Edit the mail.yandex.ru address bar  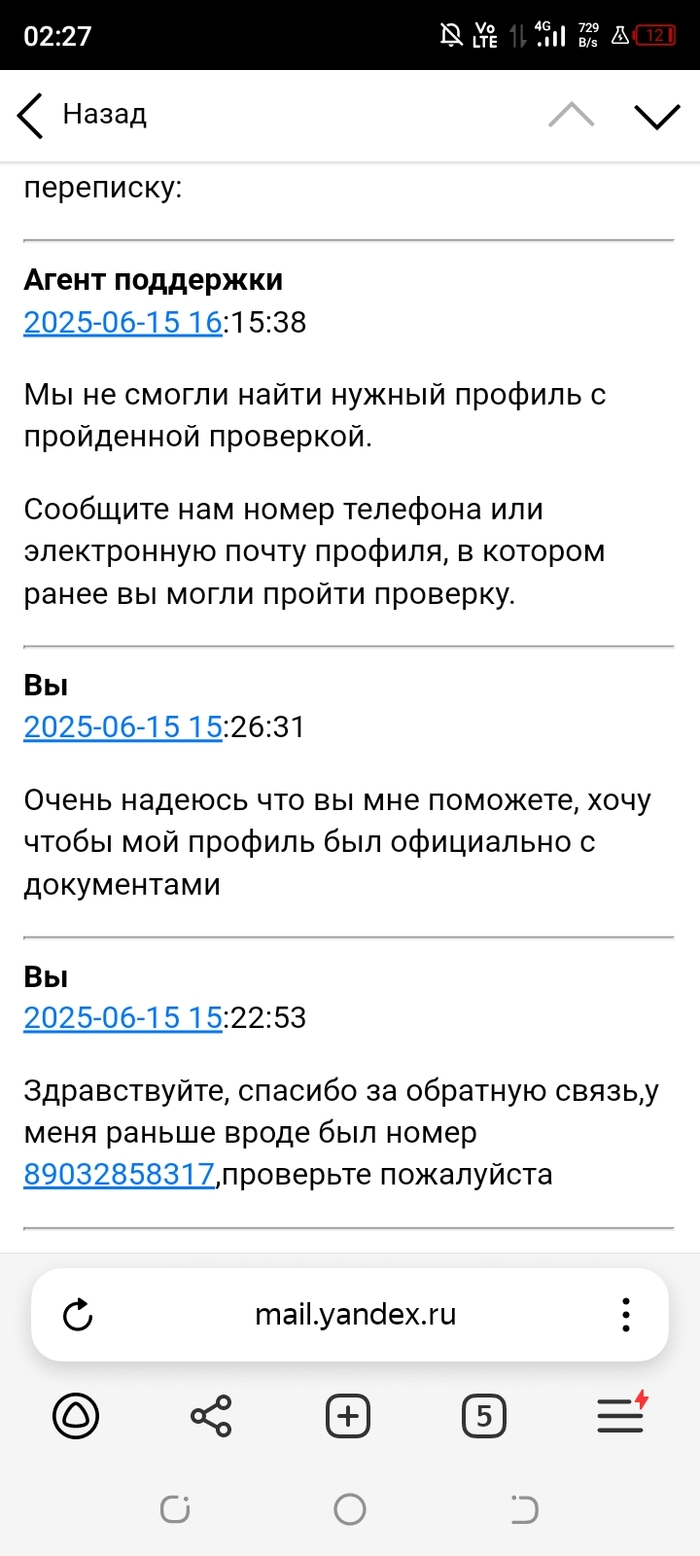(x=355, y=1314)
